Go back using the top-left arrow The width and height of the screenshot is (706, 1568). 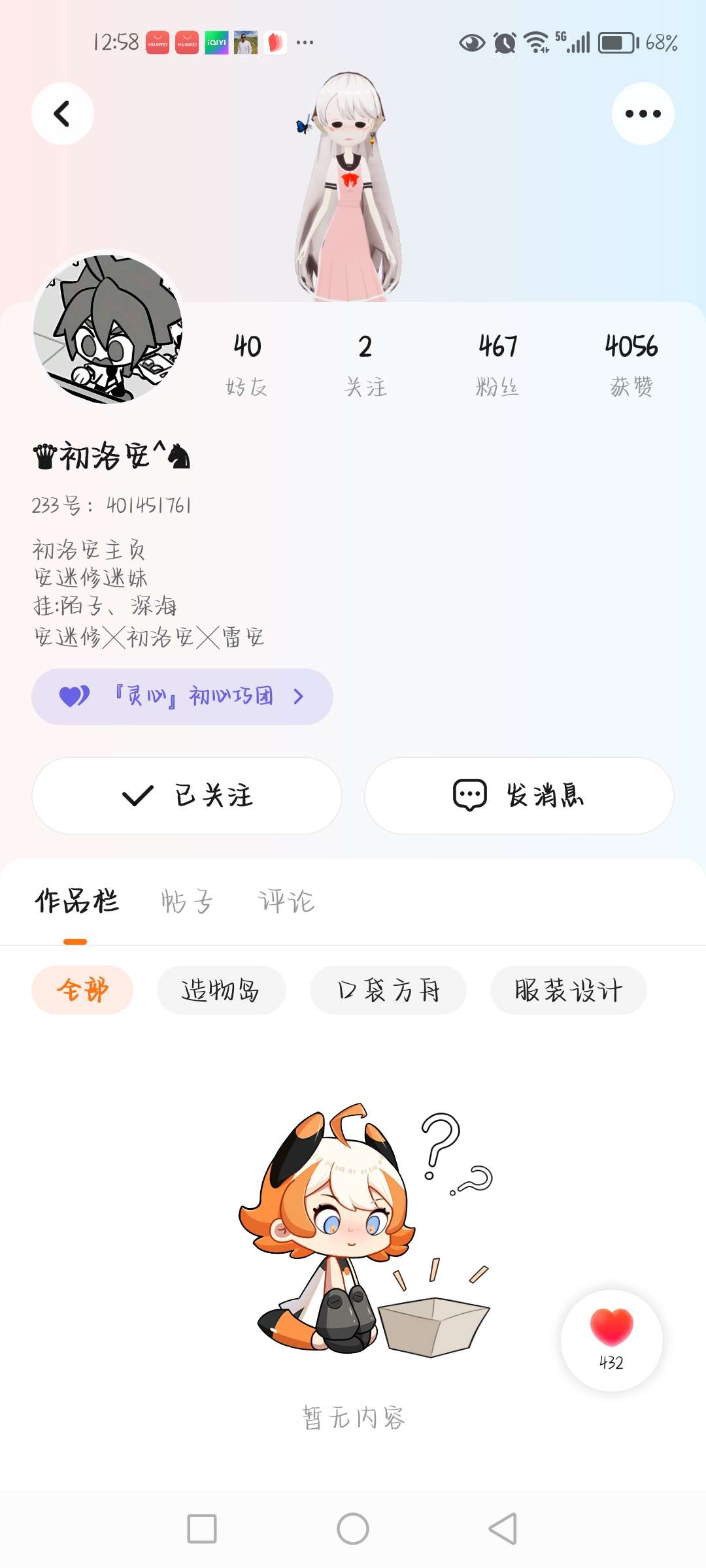(63, 114)
